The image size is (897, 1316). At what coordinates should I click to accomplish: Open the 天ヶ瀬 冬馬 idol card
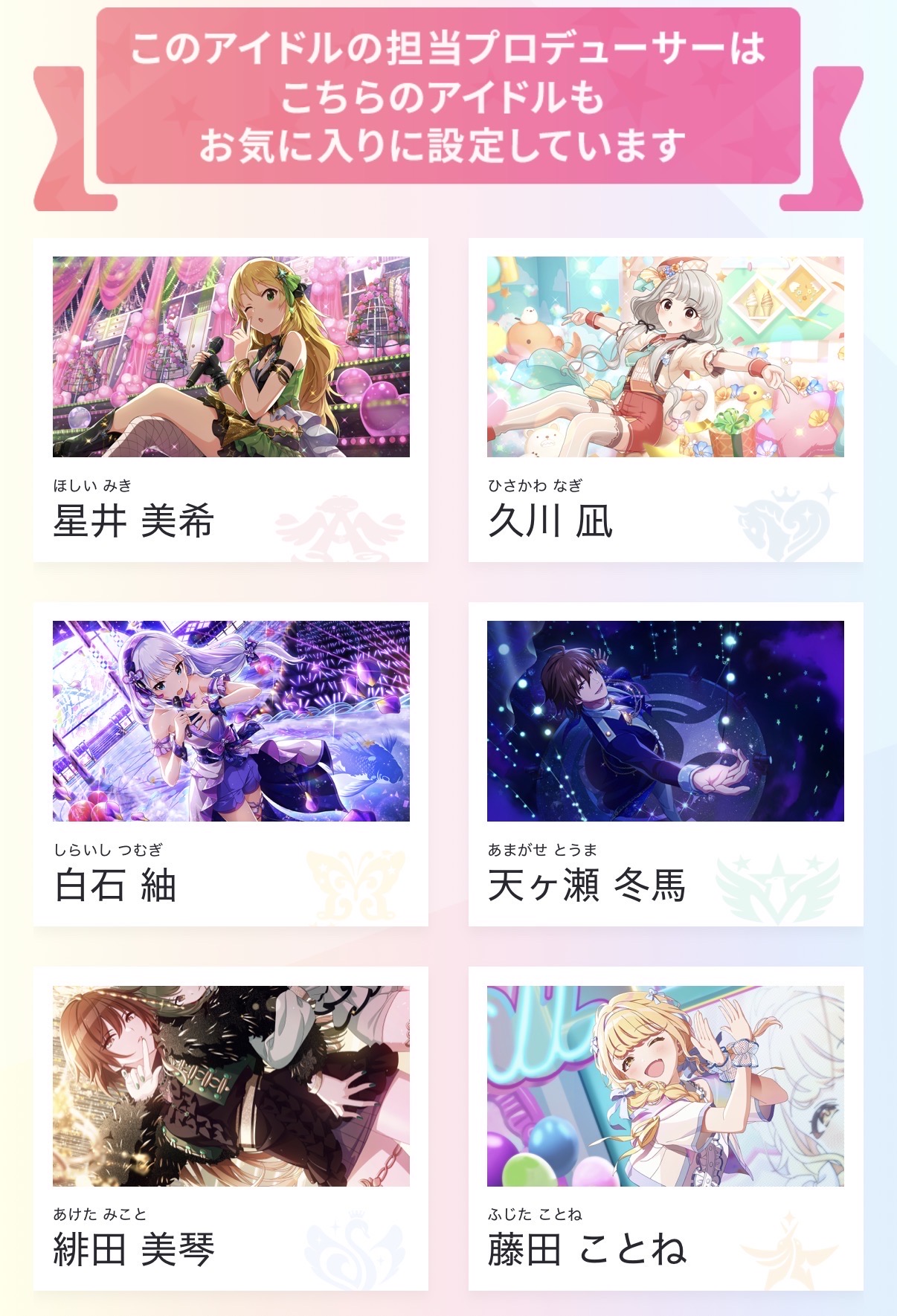click(x=665, y=764)
